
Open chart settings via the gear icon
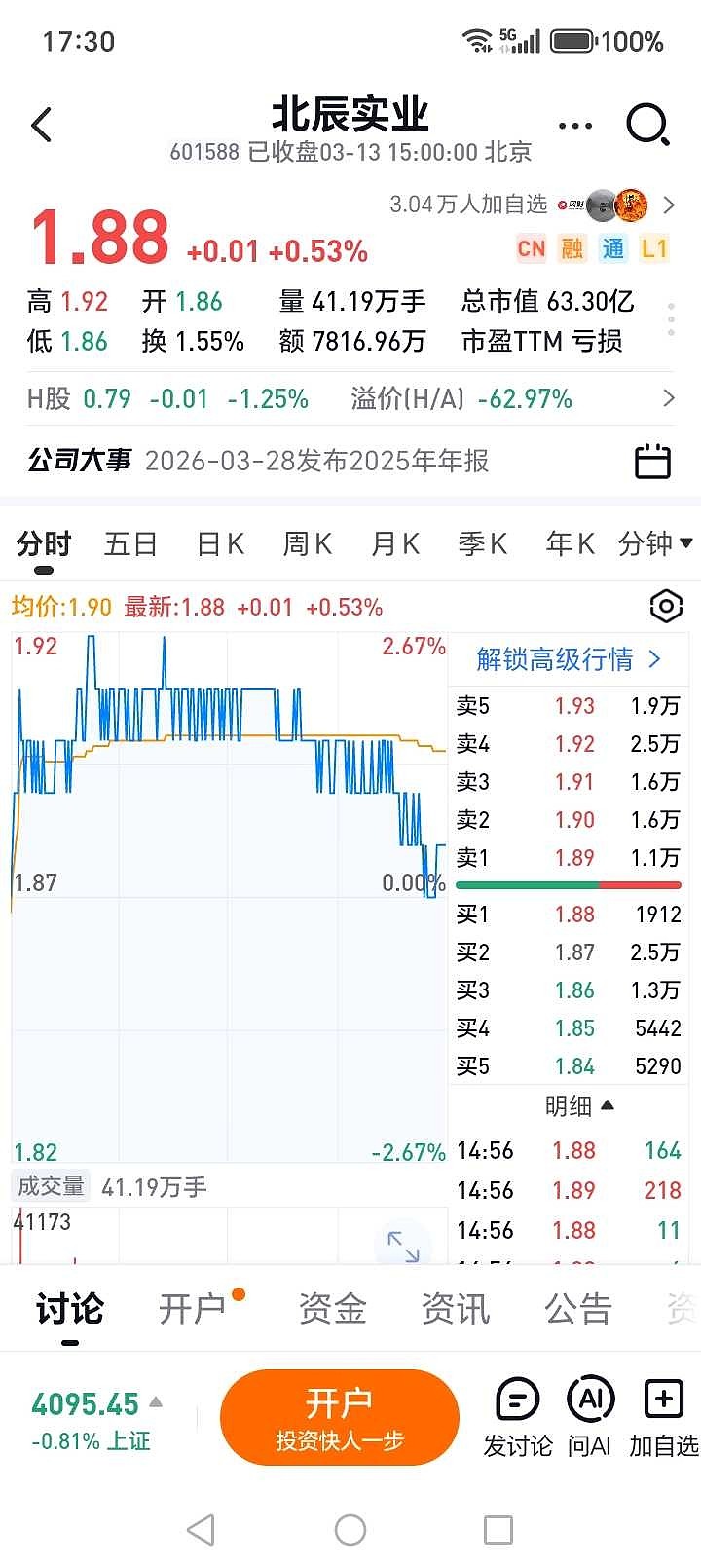[666, 605]
